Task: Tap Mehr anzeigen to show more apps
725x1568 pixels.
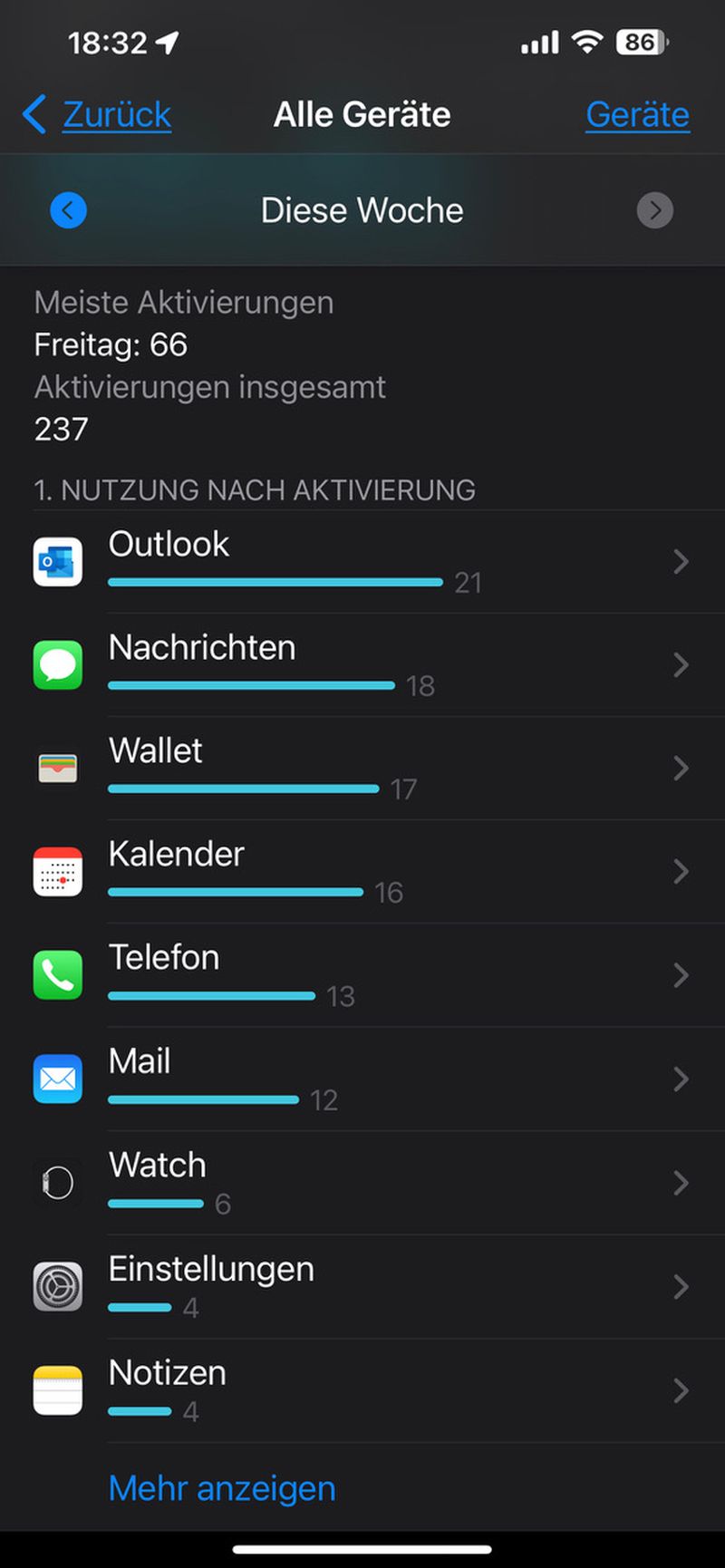Action: pos(222,1488)
